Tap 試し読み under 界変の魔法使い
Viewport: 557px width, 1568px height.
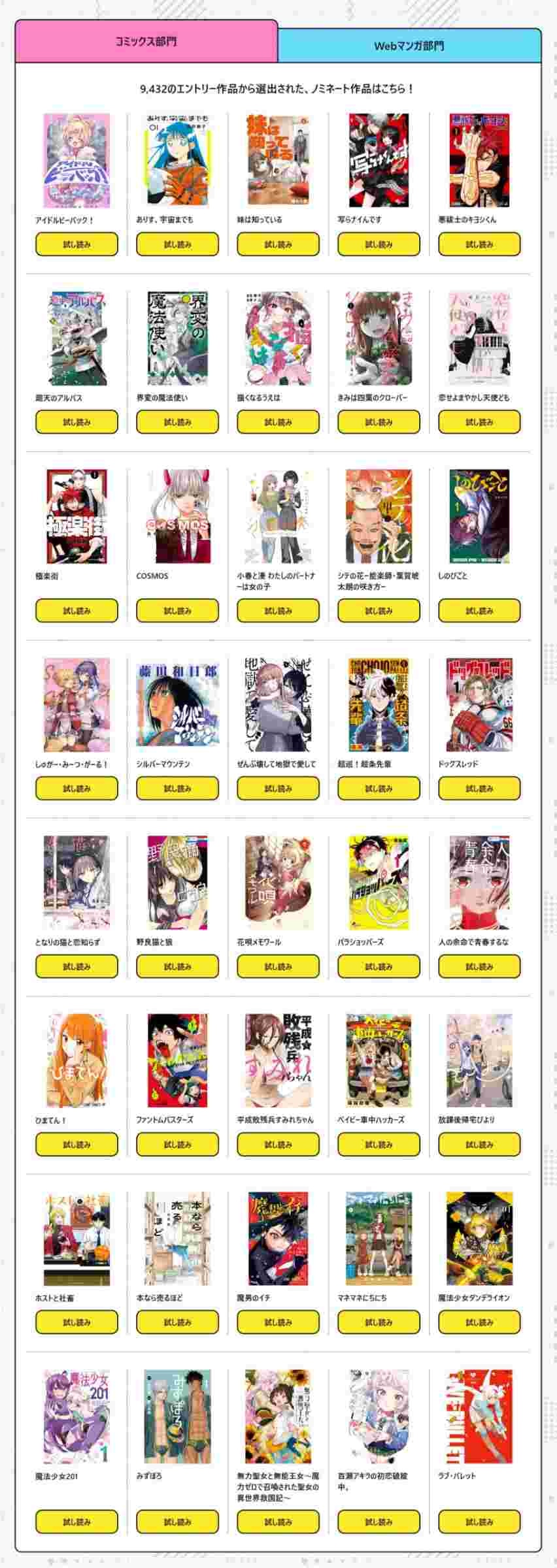(x=177, y=422)
